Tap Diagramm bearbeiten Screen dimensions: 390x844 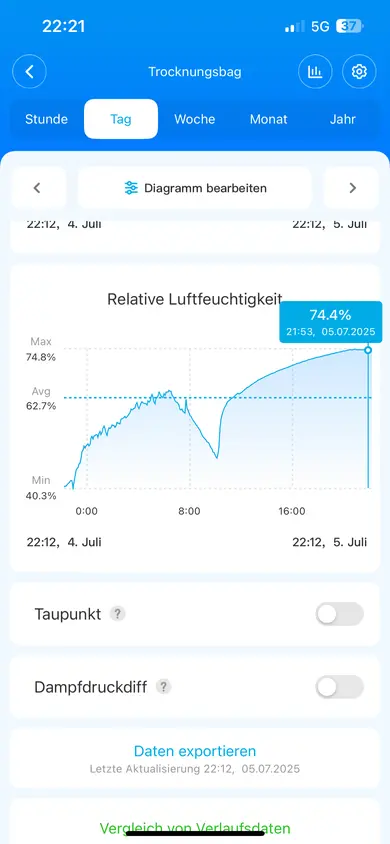195,188
